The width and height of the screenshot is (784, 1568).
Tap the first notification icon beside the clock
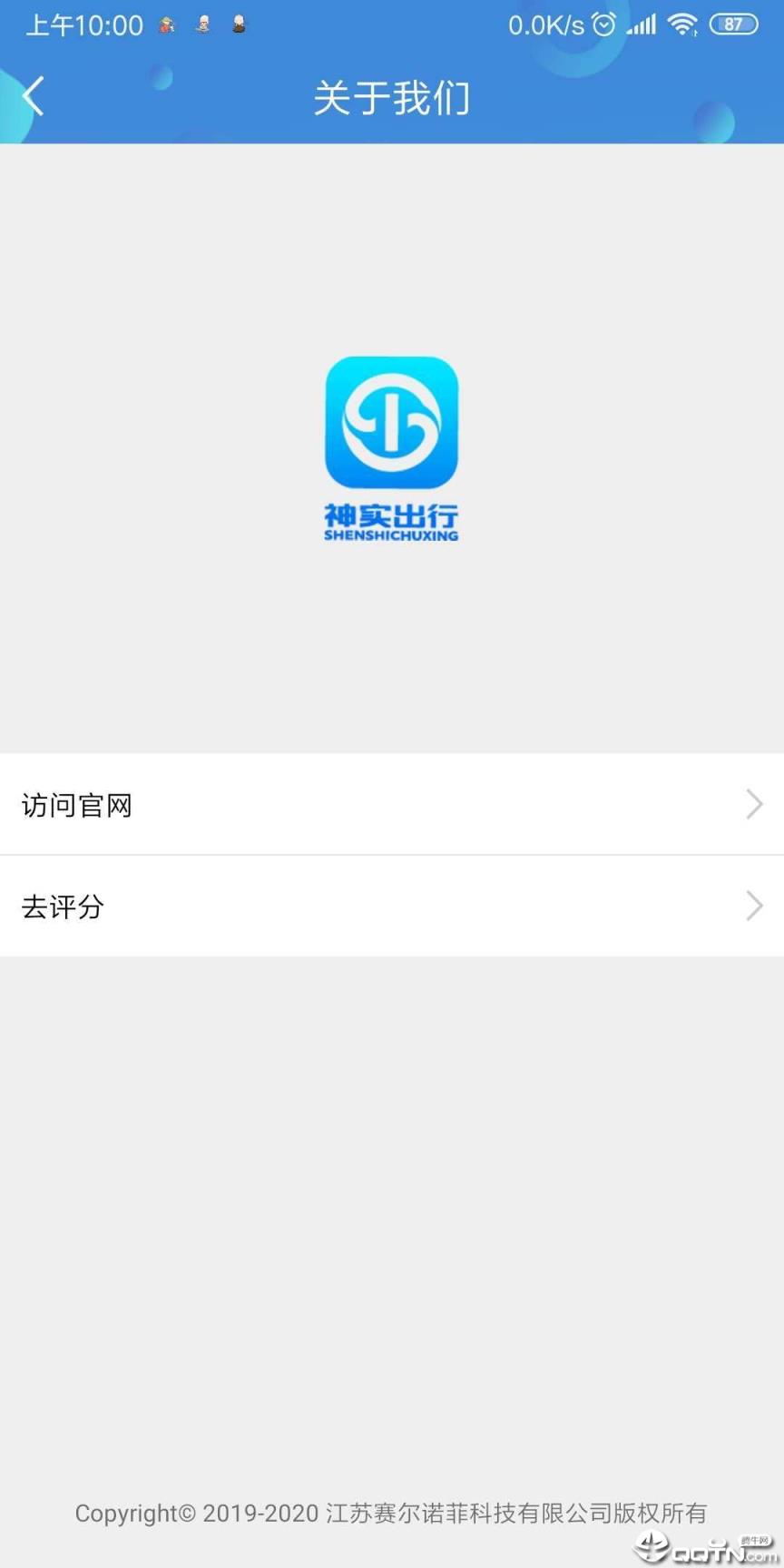pyautogui.click(x=167, y=24)
